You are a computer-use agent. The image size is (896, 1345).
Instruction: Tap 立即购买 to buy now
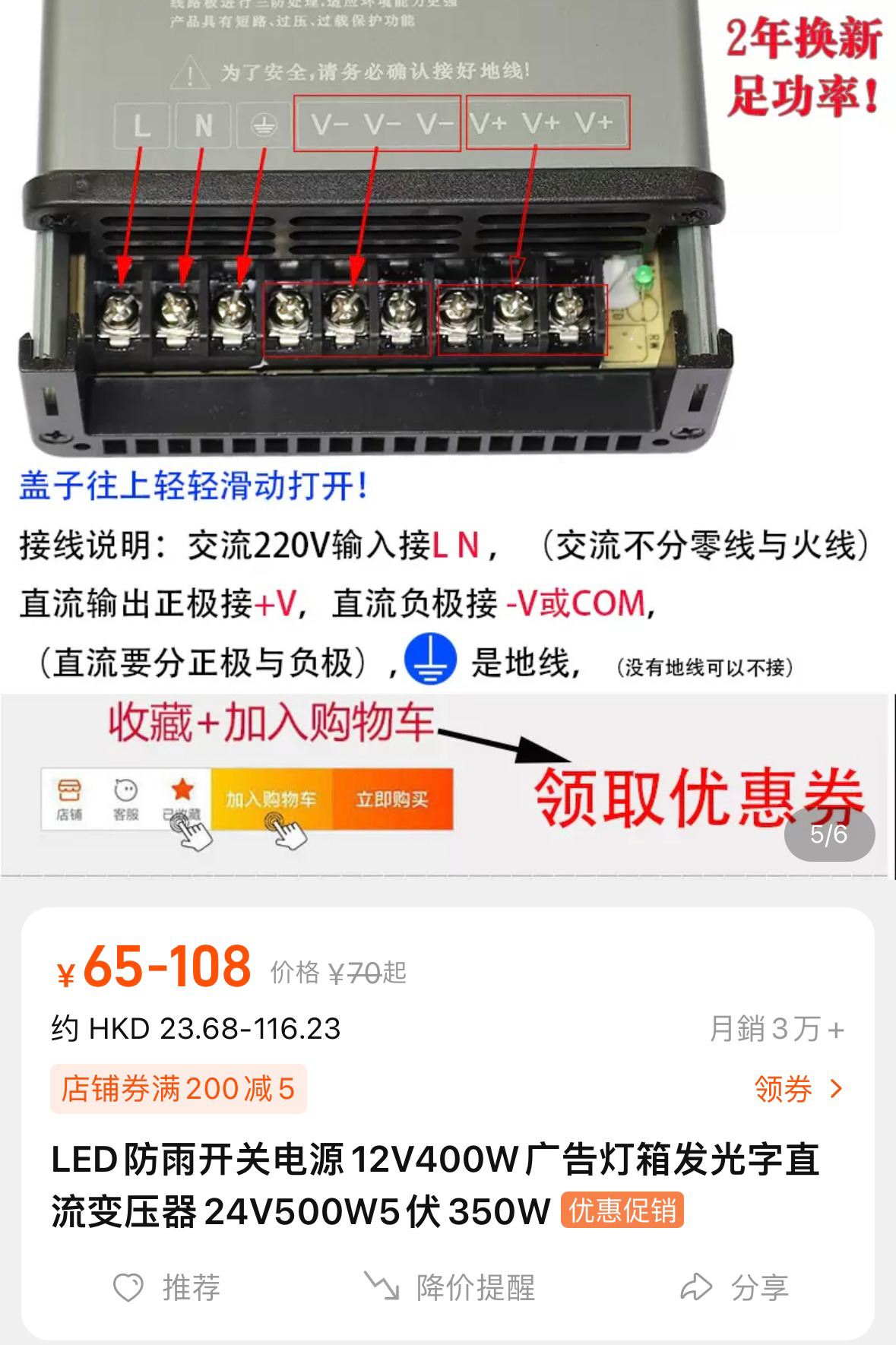[393, 798]
